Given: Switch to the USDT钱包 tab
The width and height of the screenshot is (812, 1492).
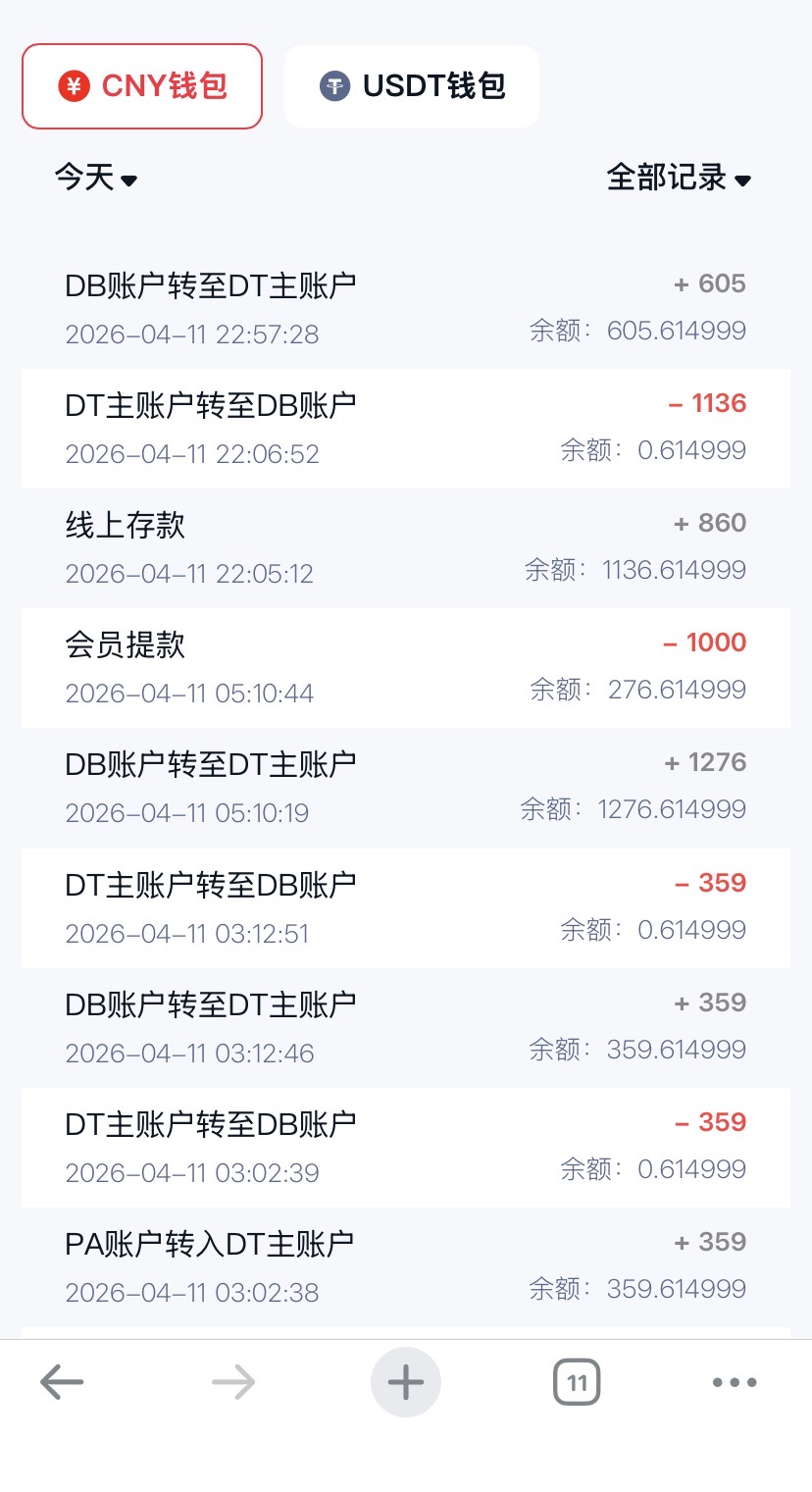Looking at the screenshot, I should click(x=412, y=86).
